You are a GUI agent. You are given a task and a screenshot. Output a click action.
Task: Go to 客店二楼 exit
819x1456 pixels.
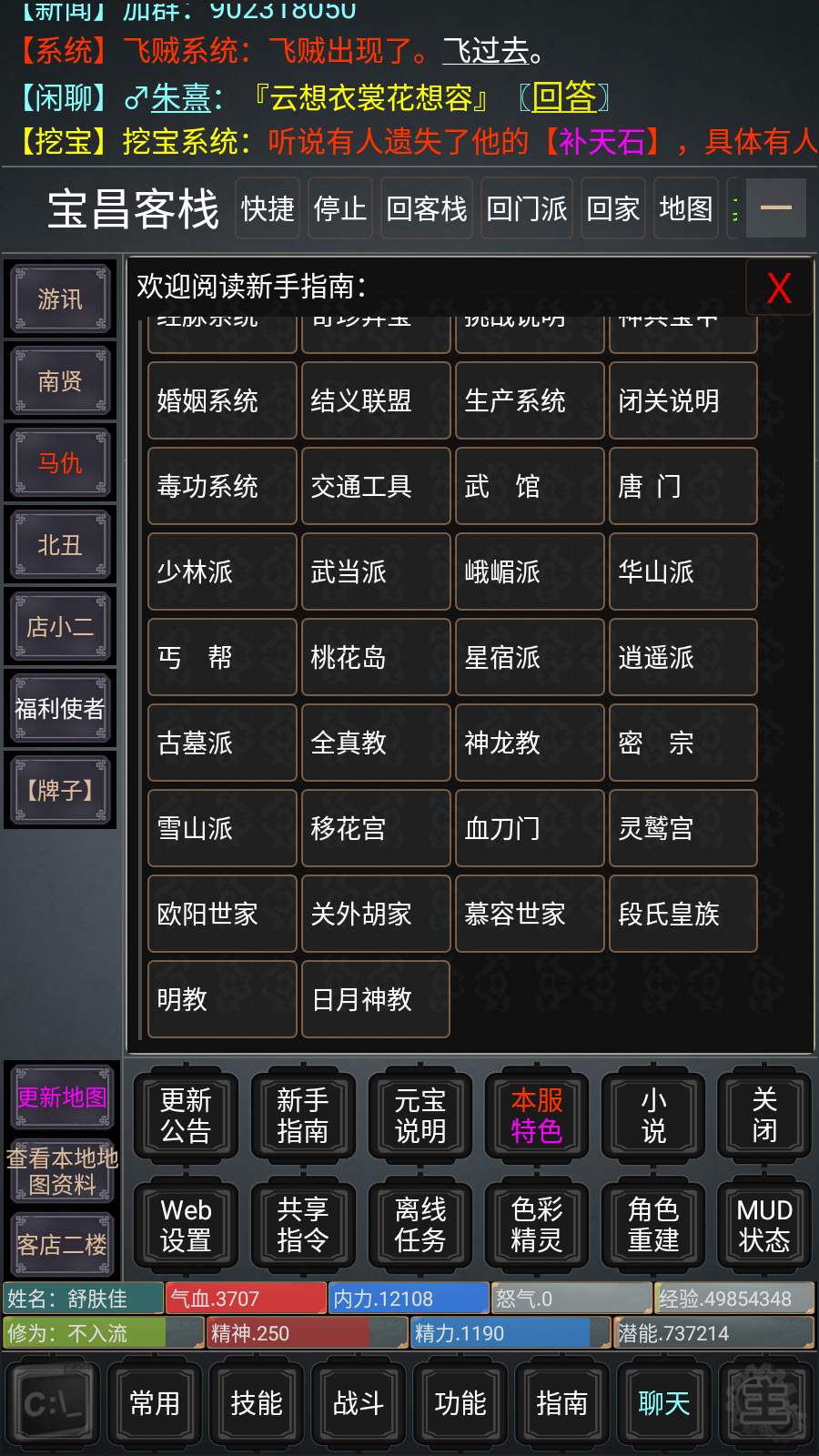pyautogui.click(x=62, y=1245)
